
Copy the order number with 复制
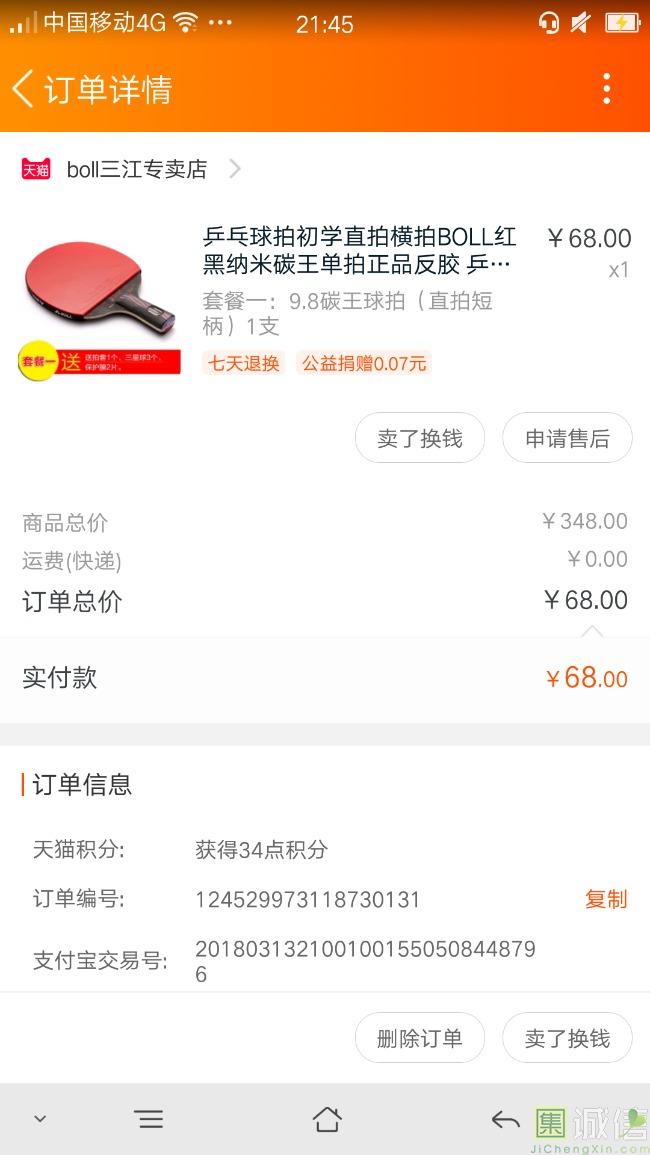pyautogui.click(x=605, y=899)
